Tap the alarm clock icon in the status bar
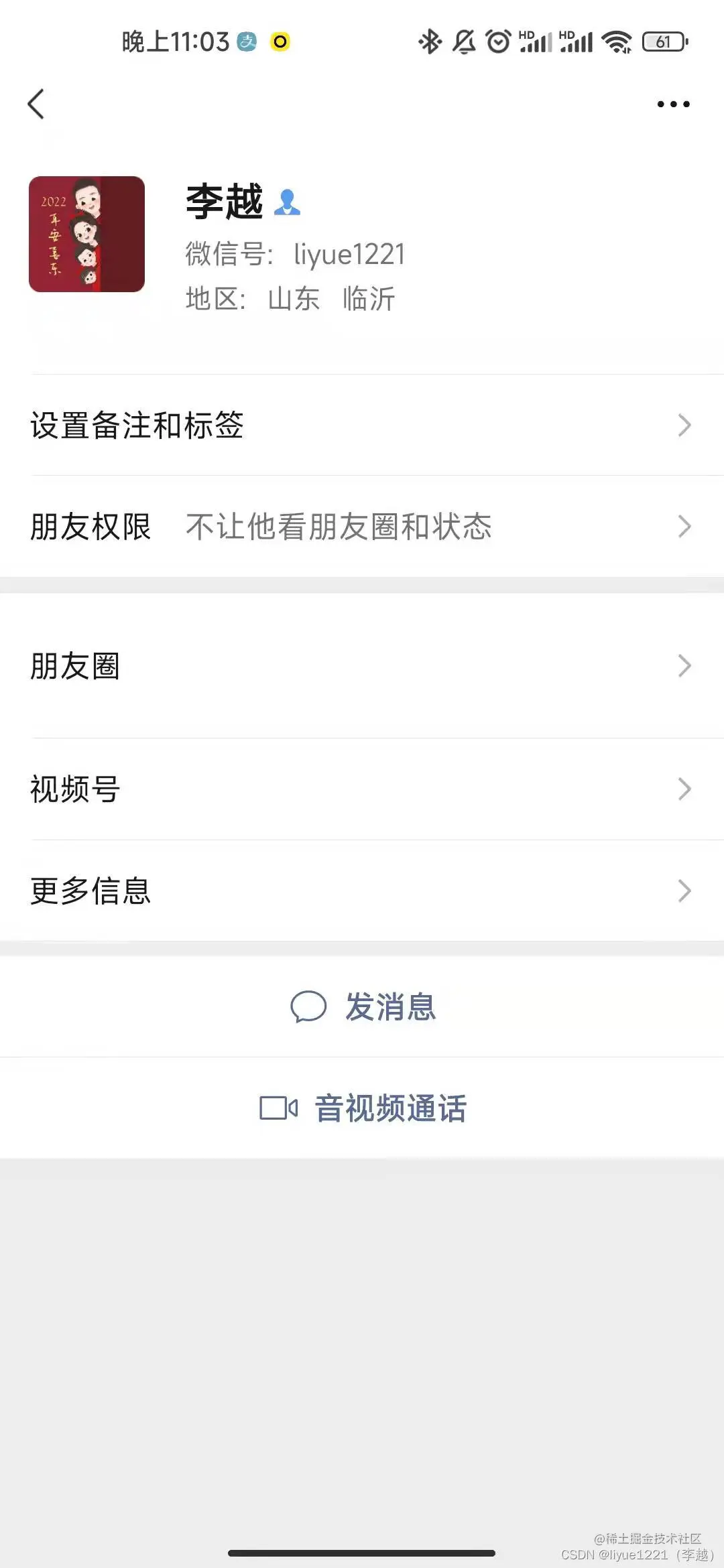The width and height of the screenshot is (724, 1568). [497, 42]
